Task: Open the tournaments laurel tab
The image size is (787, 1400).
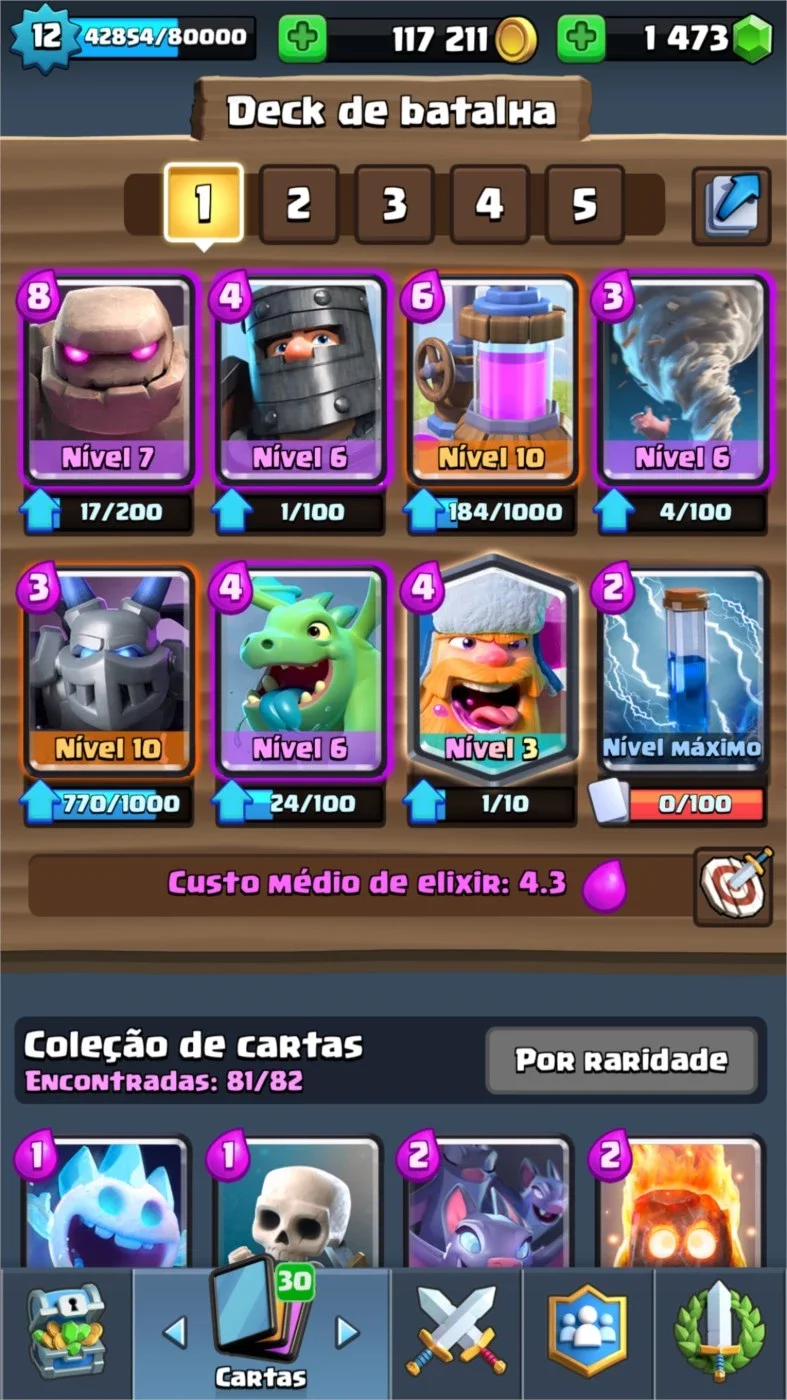Action: point(720,1333)
